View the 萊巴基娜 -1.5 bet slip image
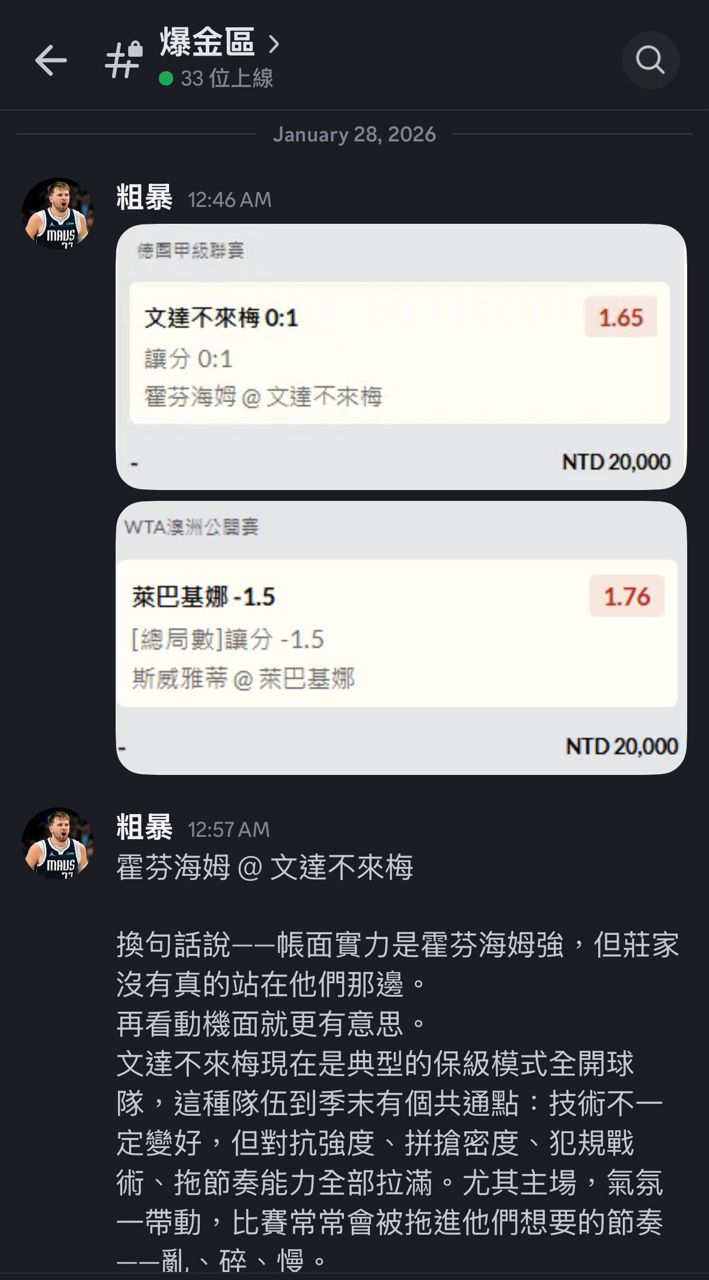The height and width of the screenshot is (1280, 709). click(400, 637)
